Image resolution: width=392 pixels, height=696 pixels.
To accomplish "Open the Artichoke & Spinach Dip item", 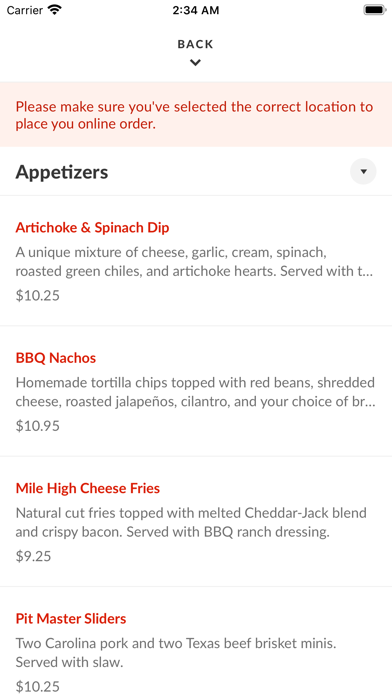I will (x=196, y=261).
